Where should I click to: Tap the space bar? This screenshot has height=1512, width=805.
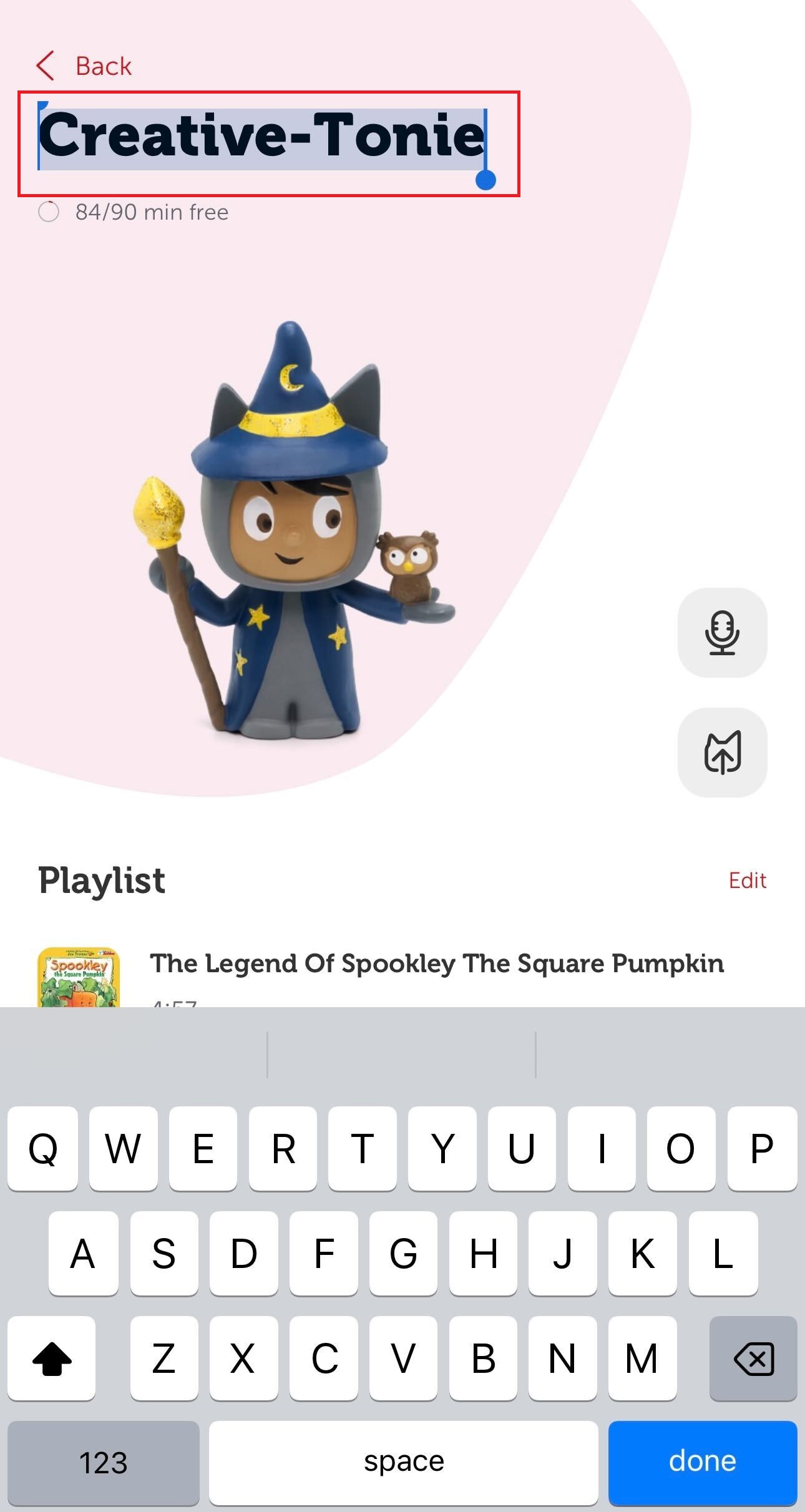pyautogui.click(x=403, y=1462)
